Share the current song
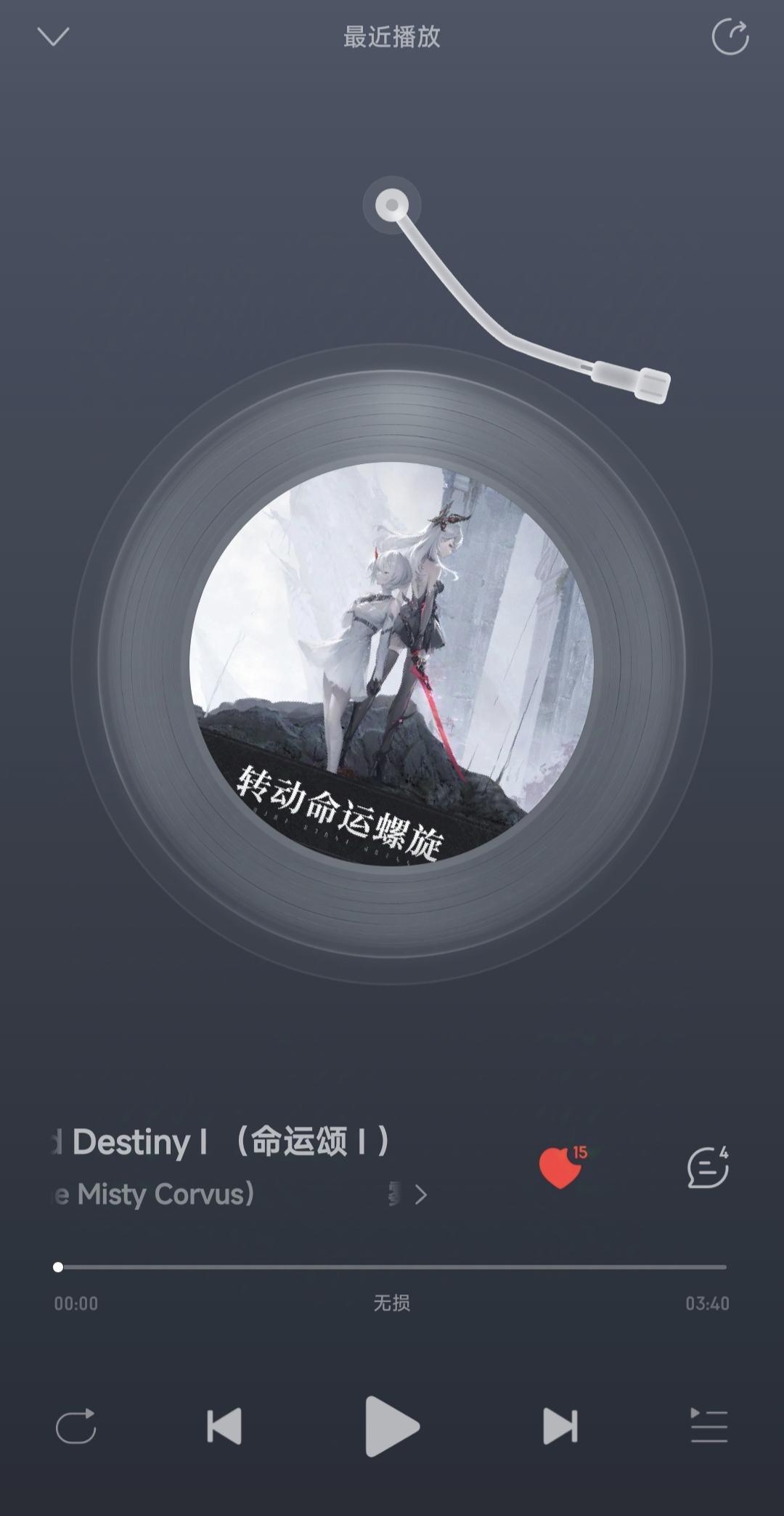Viewport: 784px width, 1516px height. pos(730,37)
